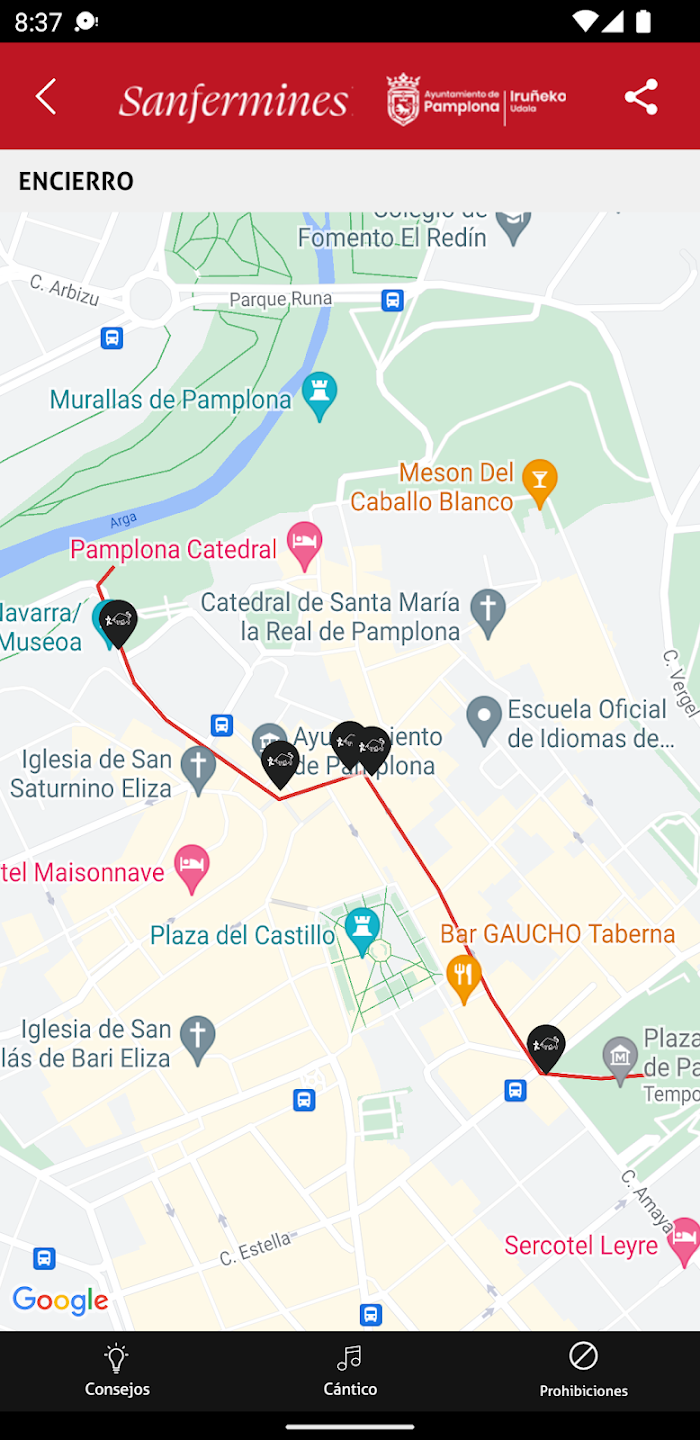Tap the Murallas de Pamplona pin
The image size is (700, 1440).
point(319,397)
